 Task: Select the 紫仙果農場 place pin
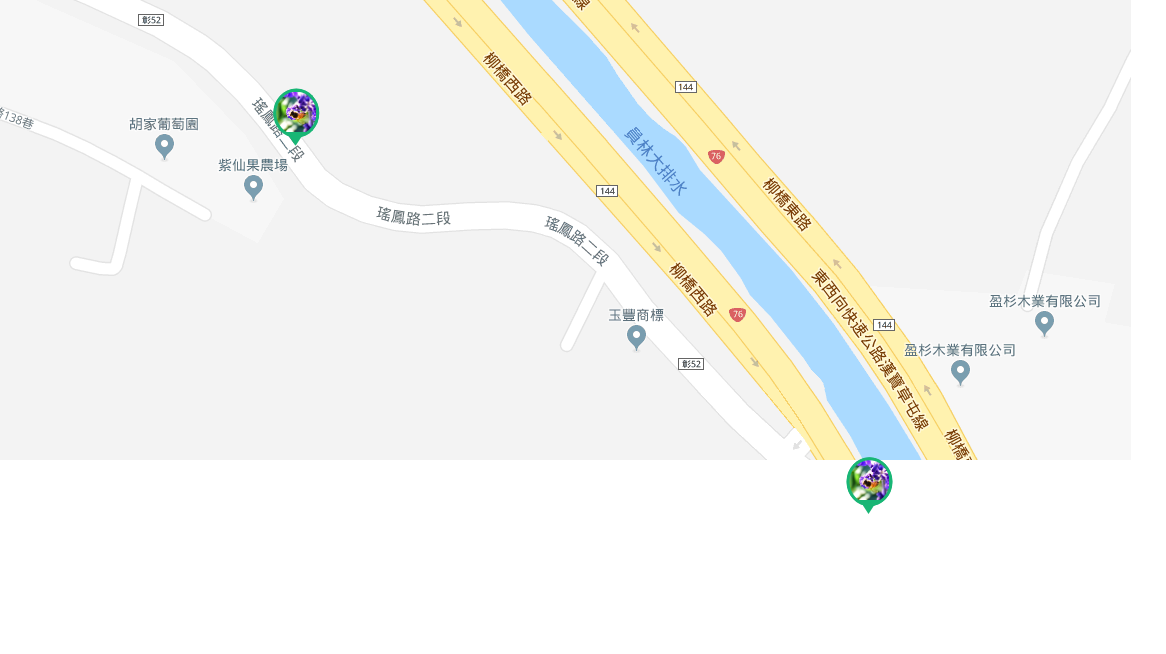[x=254, y=187]
